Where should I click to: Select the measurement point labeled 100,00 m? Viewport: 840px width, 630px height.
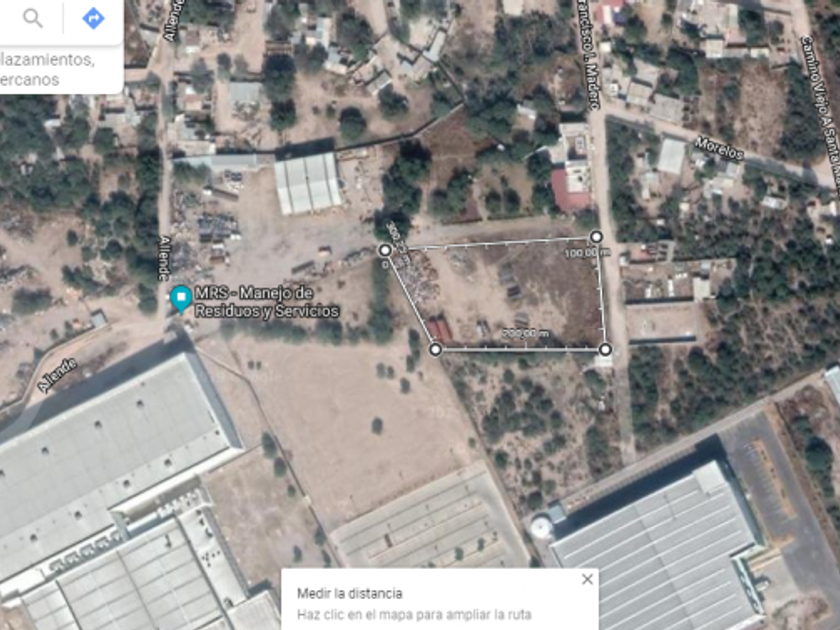596,237
